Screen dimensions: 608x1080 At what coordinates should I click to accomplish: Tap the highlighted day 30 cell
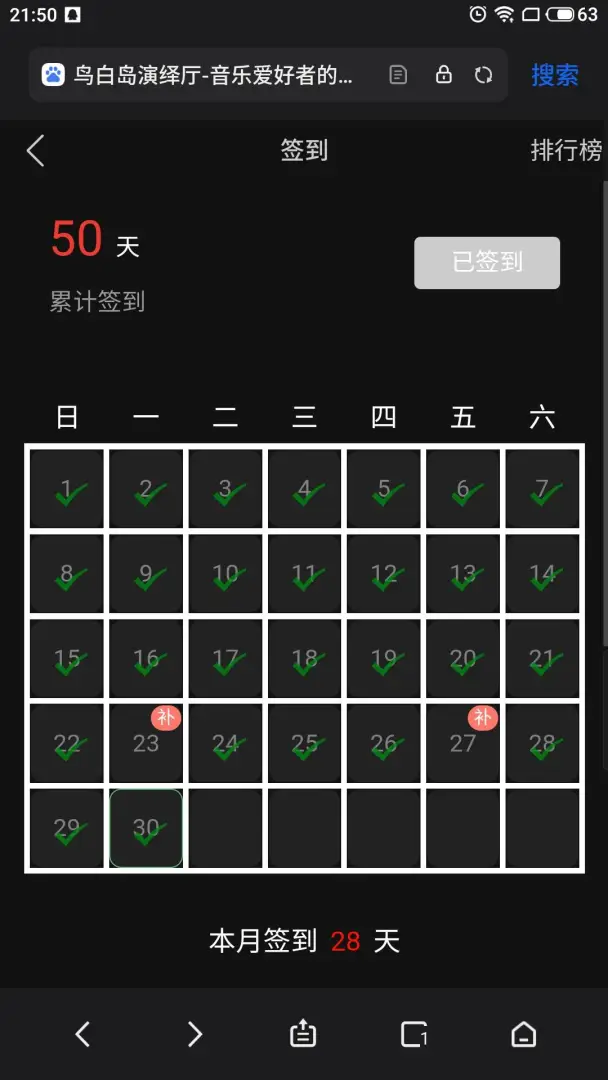146,828
